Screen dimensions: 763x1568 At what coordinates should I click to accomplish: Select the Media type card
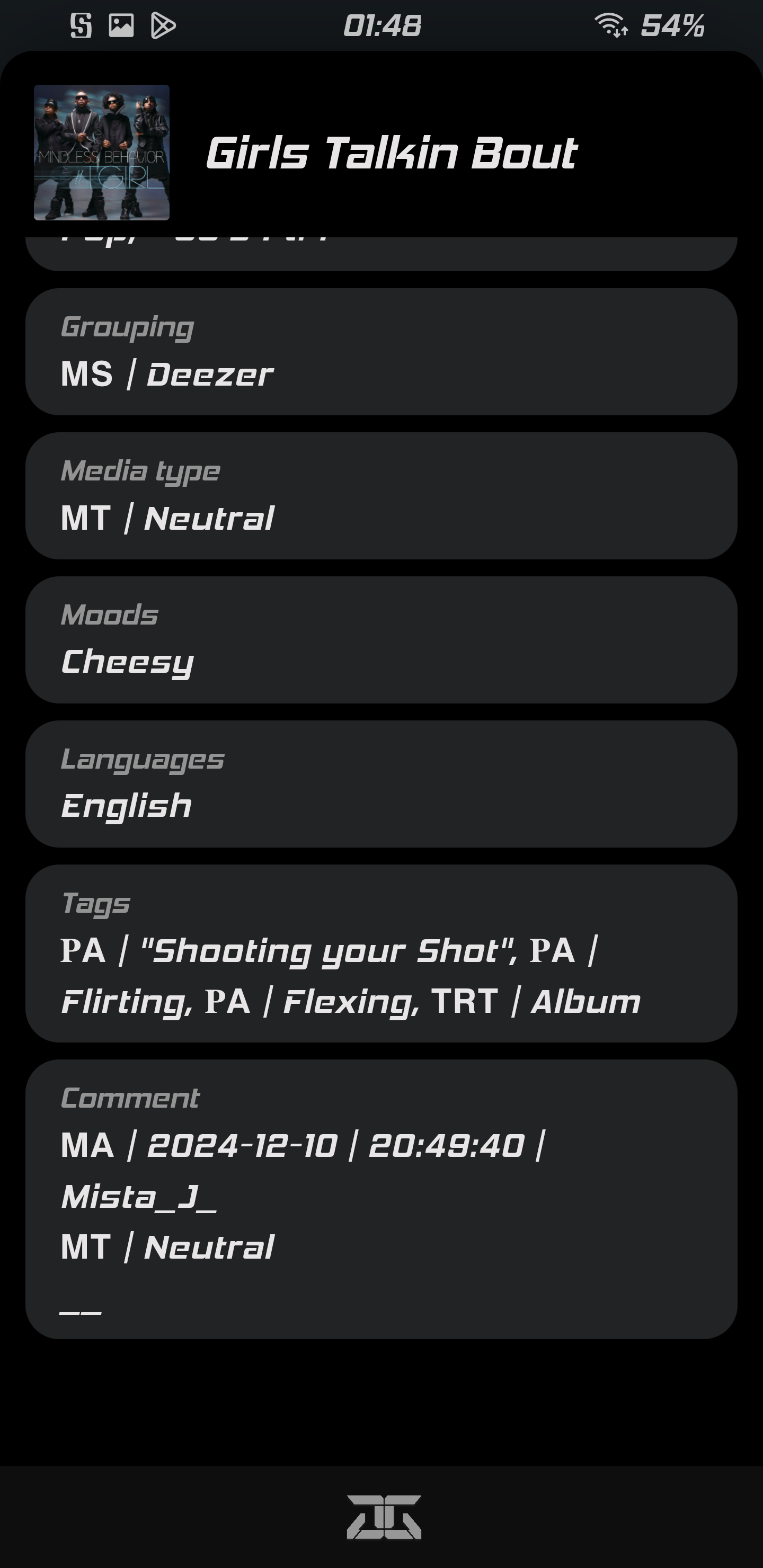click(381, 495)
